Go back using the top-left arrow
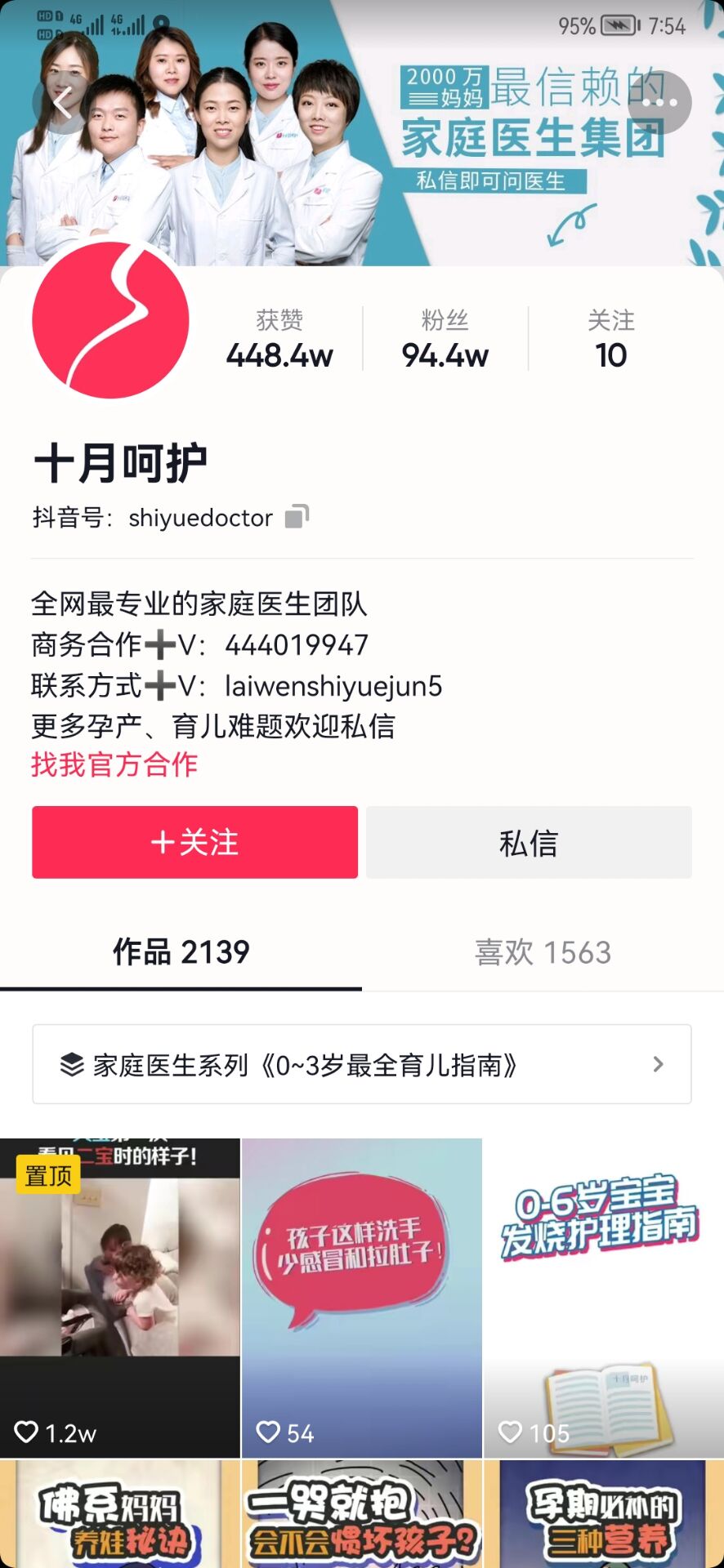The image size is (724, 1568). pyautogui.click(x=64, y=102)
